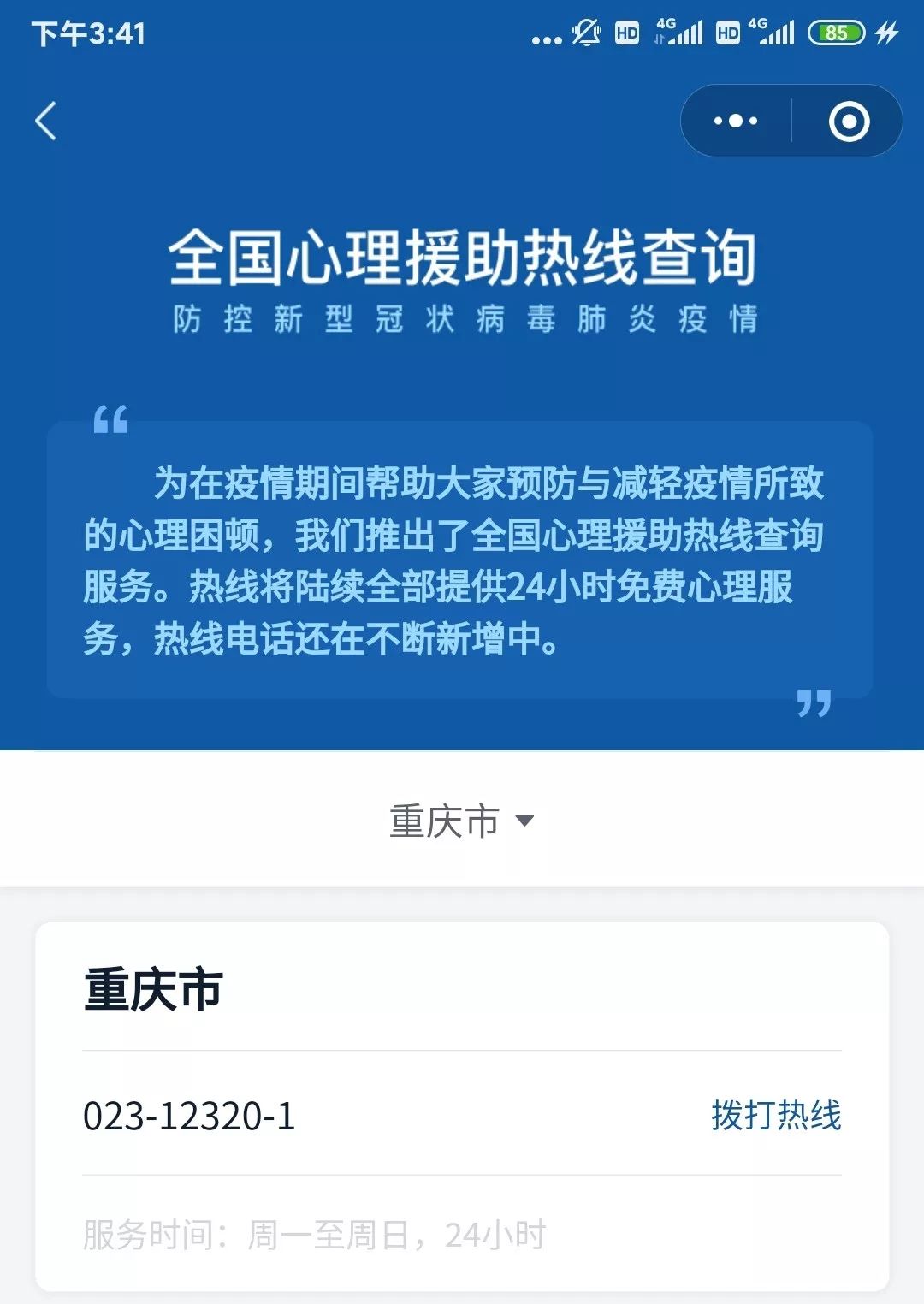This screenshot has width=924, height=1304.
Task: Tap the clock showing 下午3:41
Action: click(86, 33)
